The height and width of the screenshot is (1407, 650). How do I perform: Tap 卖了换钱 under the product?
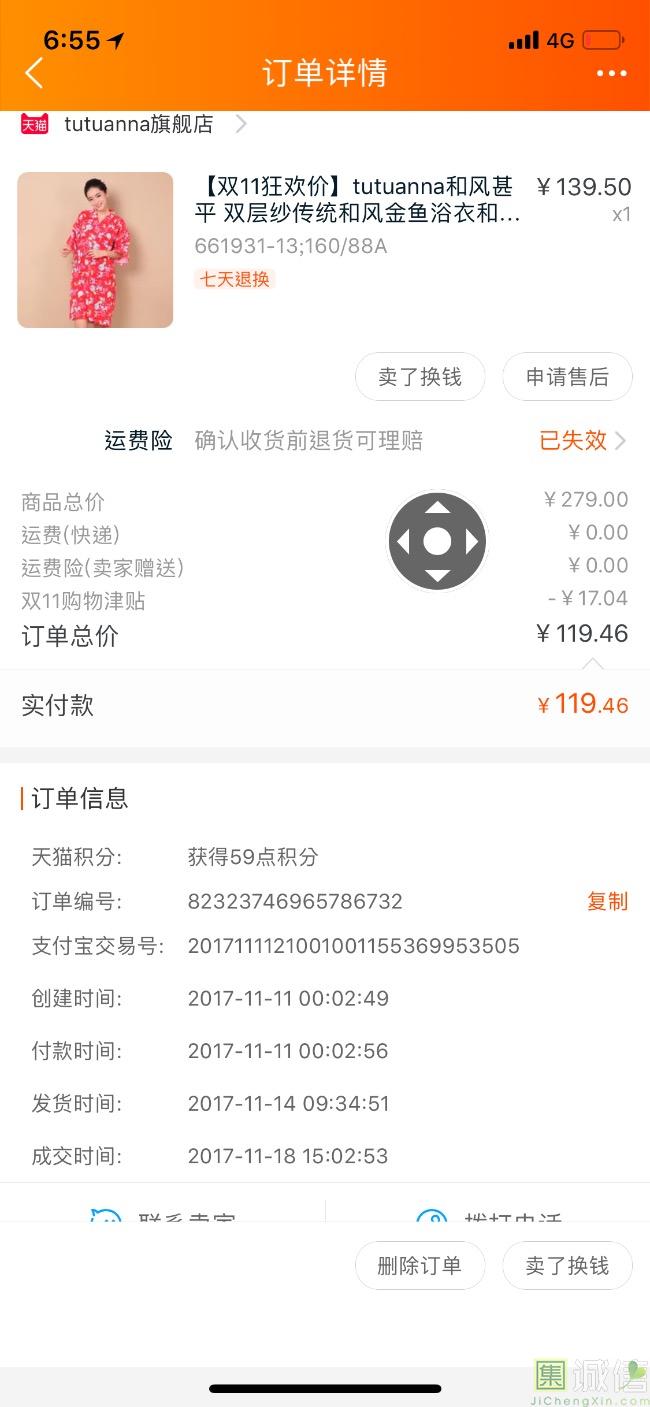click(420, 377)
